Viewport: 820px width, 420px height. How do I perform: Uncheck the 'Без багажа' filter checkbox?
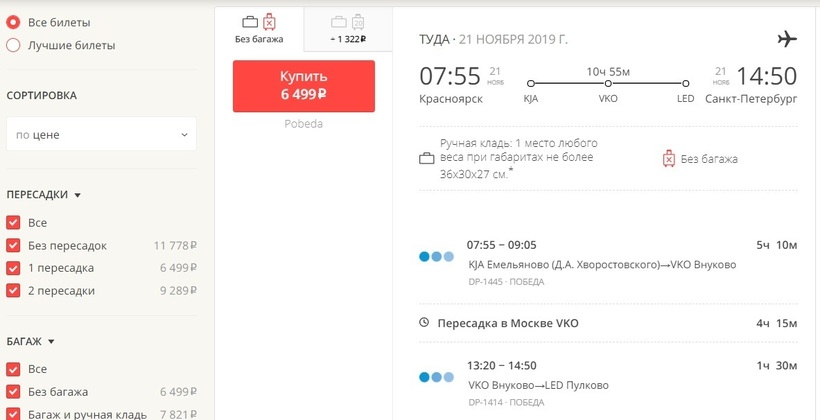[13, 392]
